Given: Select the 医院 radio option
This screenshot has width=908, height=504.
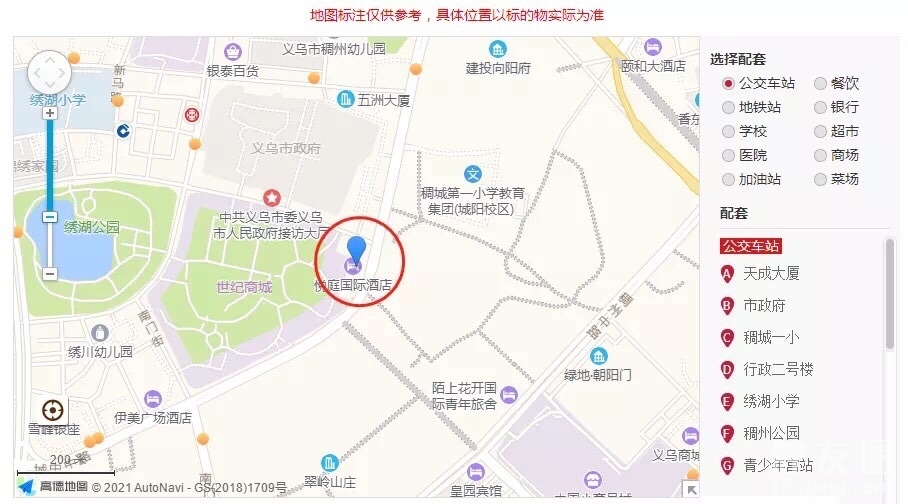Looking at the screenshot, I should (729, 156).
